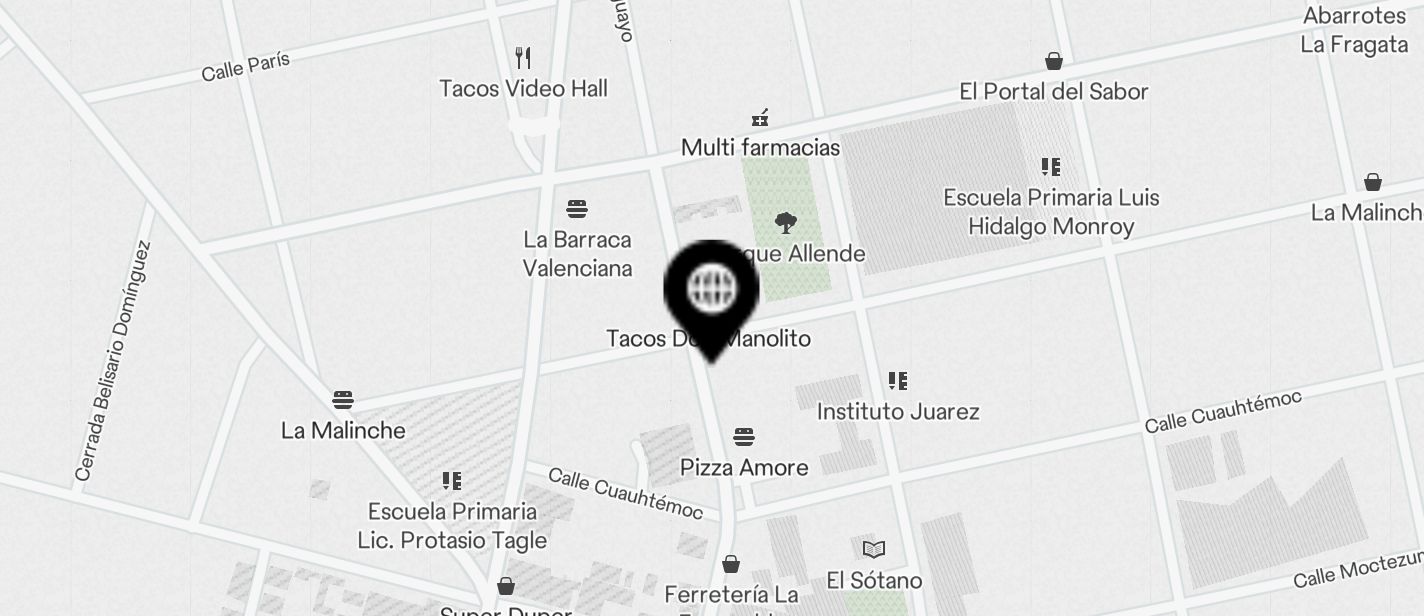Select Escuela Primaria Luis Hidalgo Monroy marker
1424x616 pixels.
click(x=1050, y=167)
